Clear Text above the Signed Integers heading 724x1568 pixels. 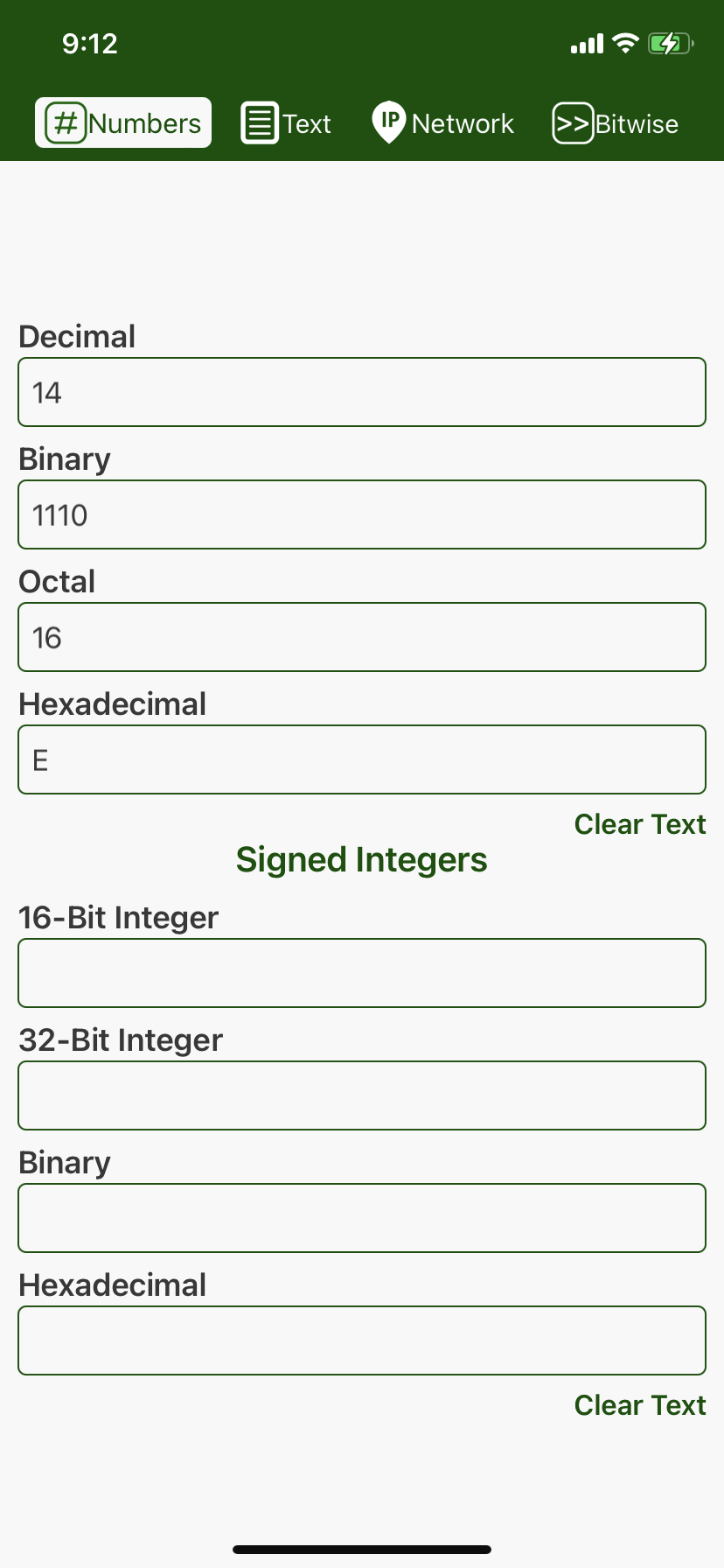tap(639, 824)
